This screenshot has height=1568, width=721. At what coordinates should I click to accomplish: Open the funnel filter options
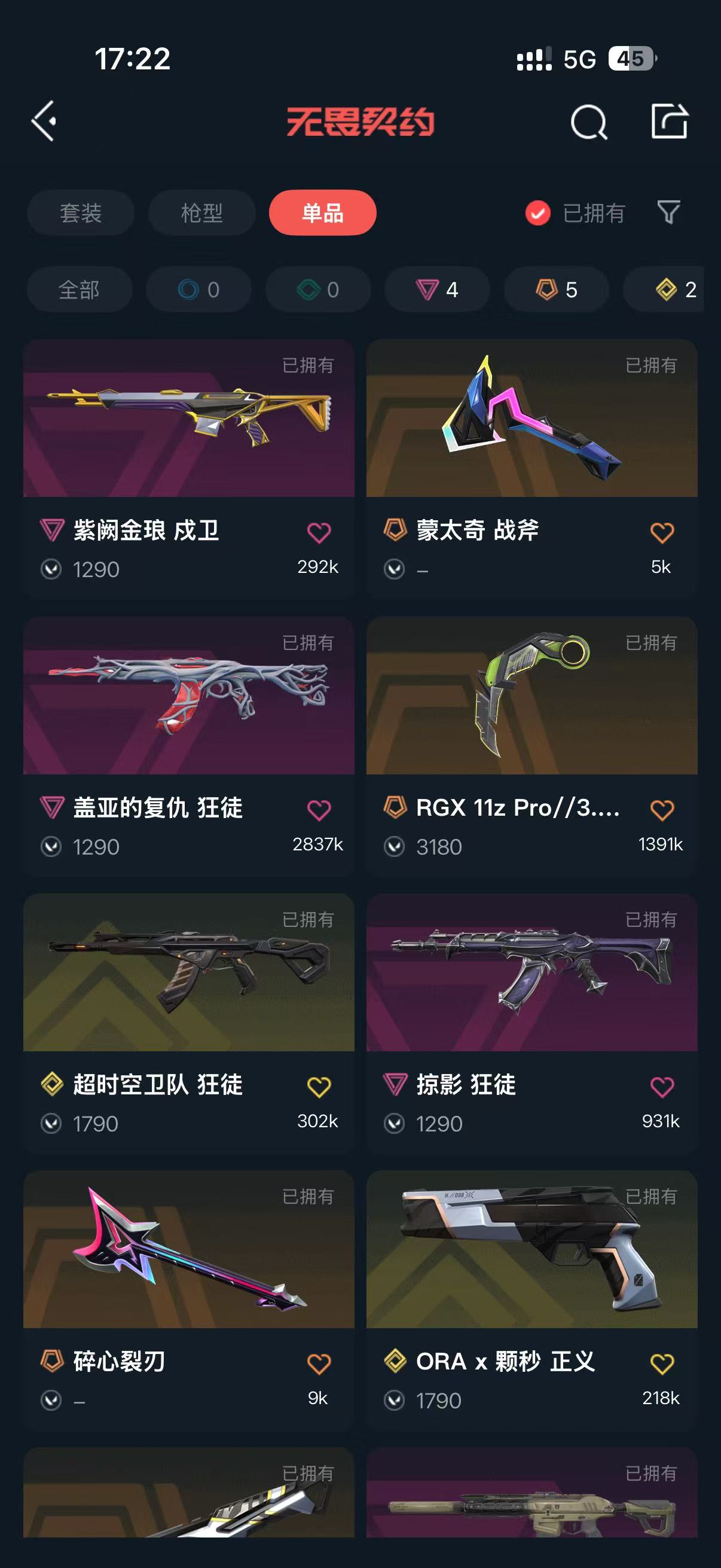pyautogui.click(x=668, y=212)
